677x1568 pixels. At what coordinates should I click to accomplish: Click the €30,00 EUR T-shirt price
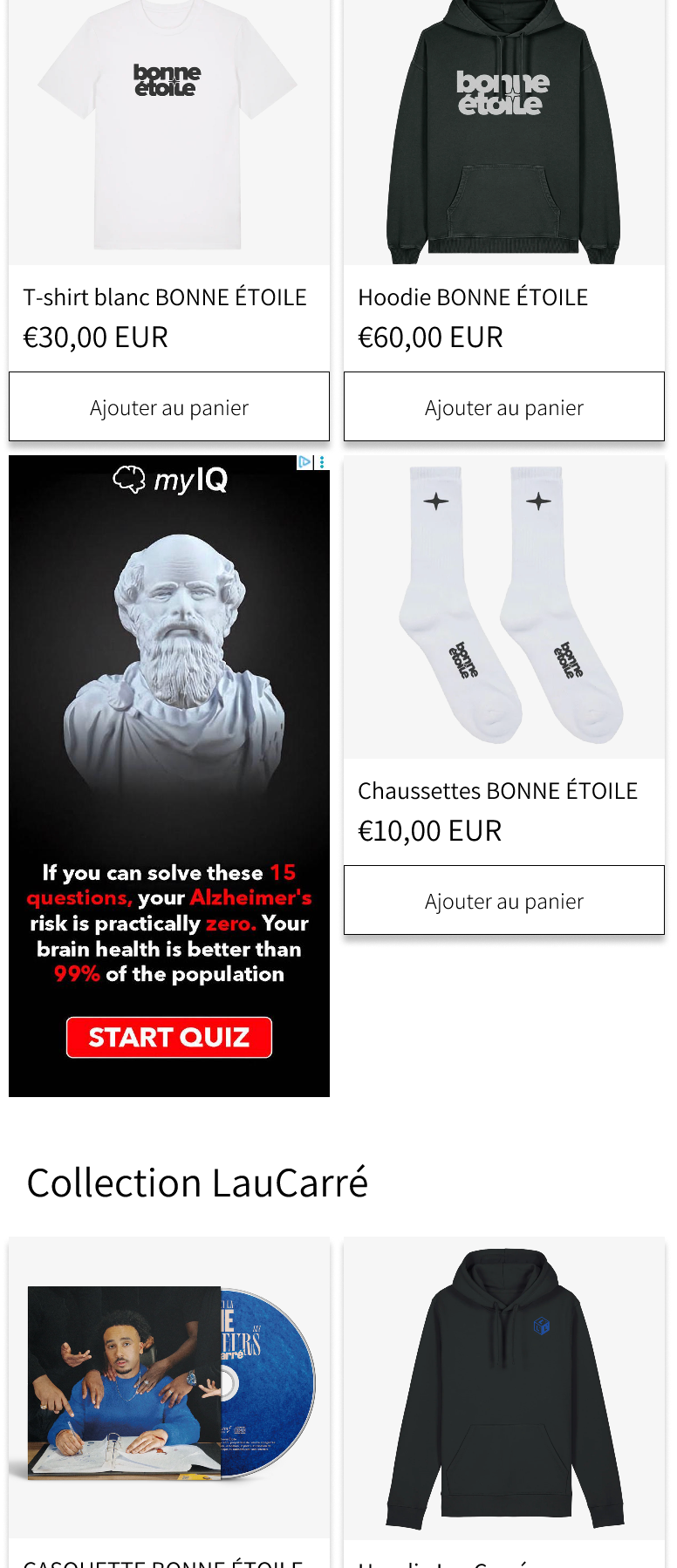(x=96, y=337)
